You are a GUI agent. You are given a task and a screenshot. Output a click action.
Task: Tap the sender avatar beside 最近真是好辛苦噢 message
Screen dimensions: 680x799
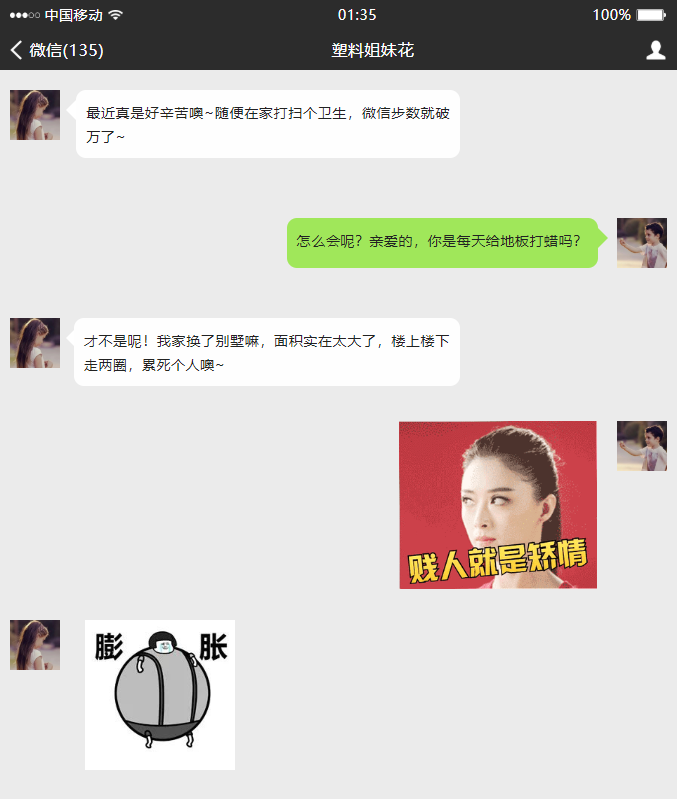coord(35,115)
